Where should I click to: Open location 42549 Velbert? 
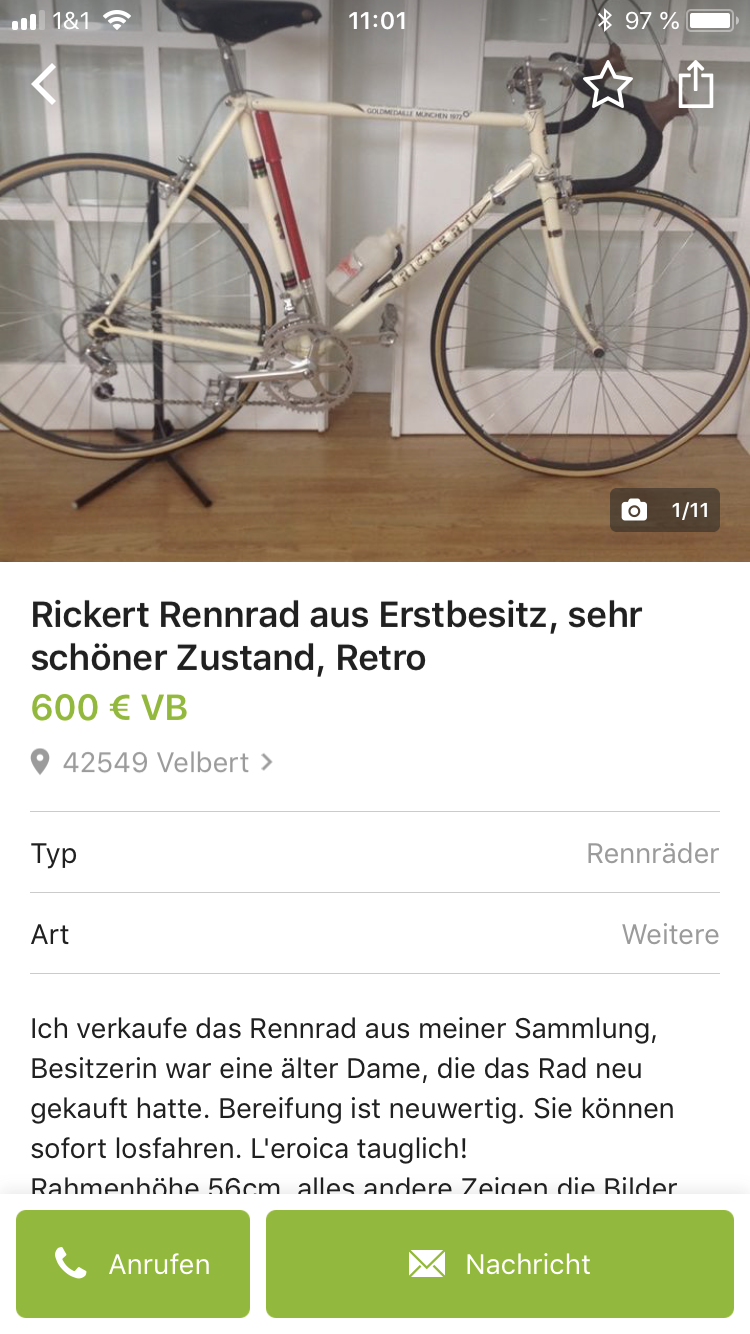[155, 762]
